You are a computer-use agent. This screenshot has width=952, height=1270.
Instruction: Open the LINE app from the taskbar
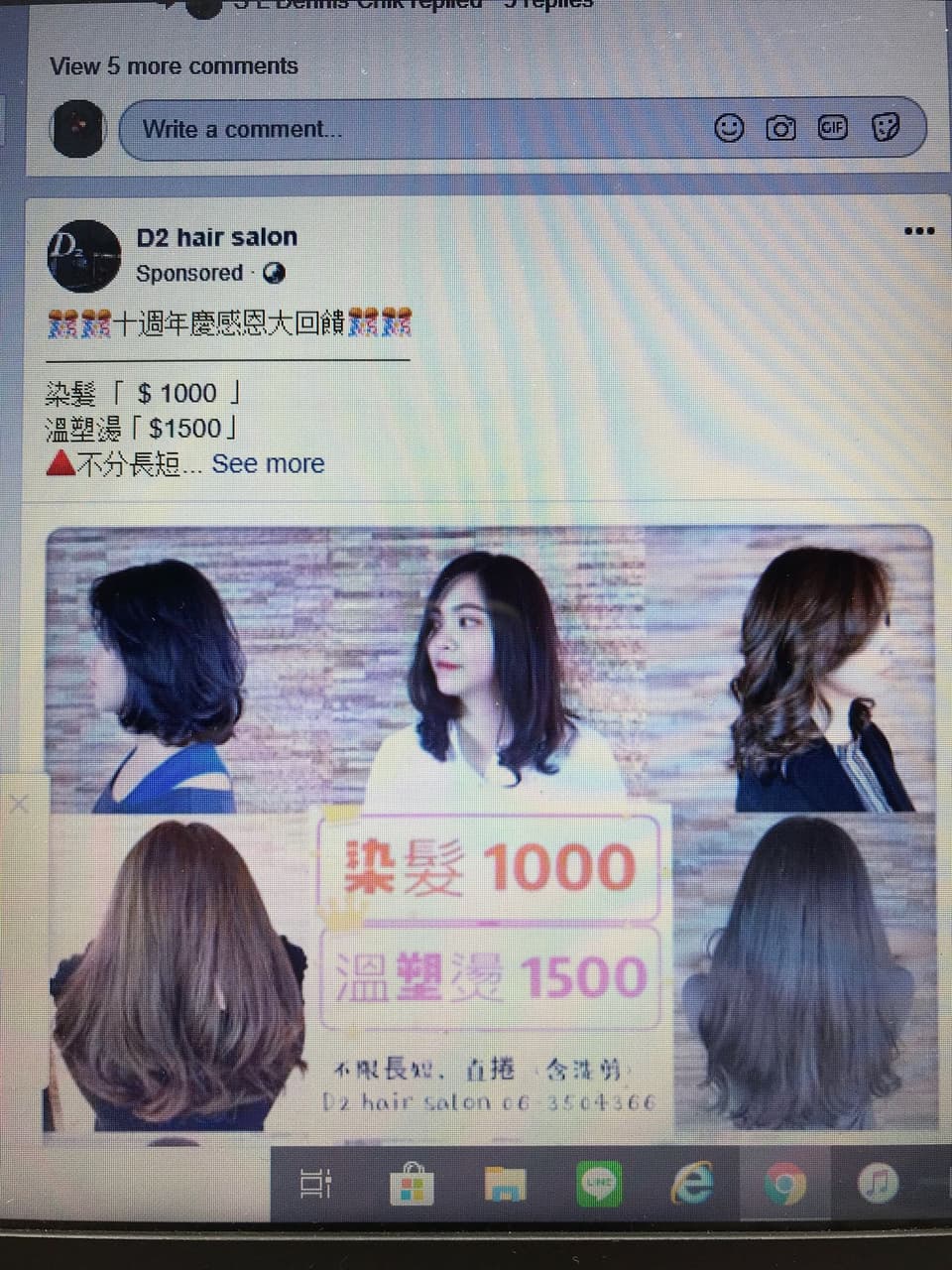[x=598, y=1183]
